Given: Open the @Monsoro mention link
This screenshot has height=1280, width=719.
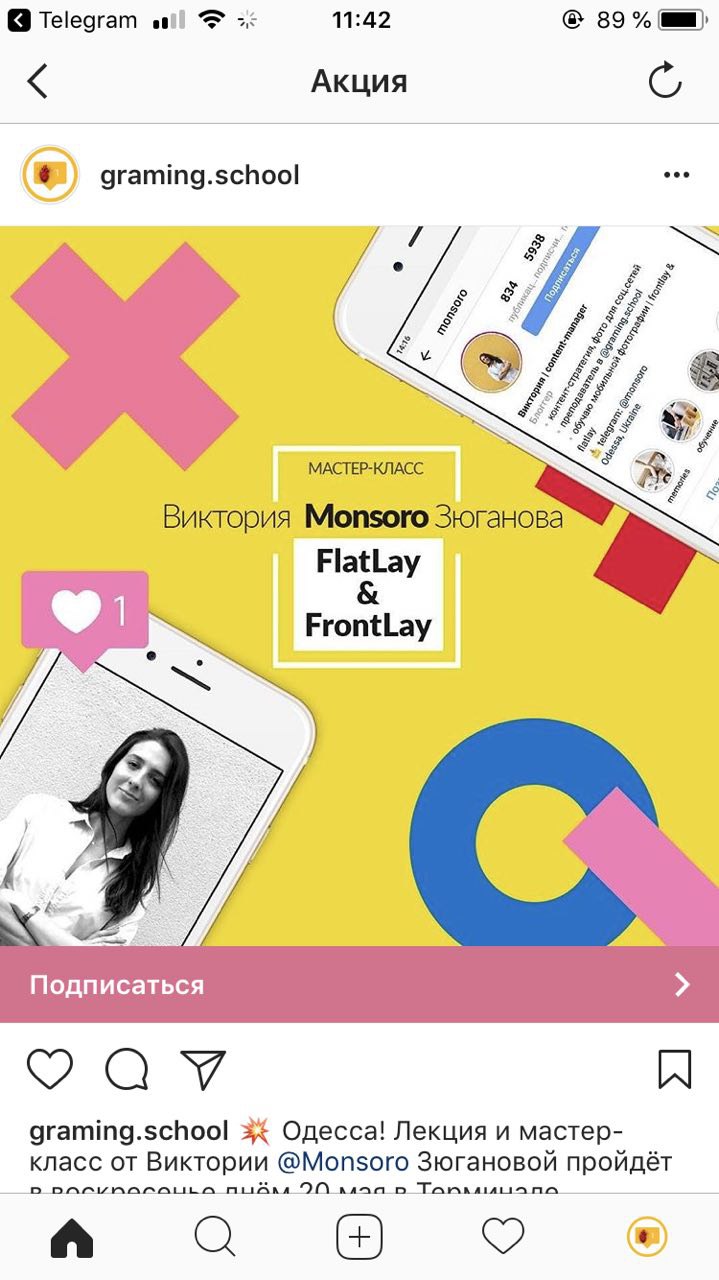Looking at the screenshot, I should pyautogui.click(x=342, y=1162).
